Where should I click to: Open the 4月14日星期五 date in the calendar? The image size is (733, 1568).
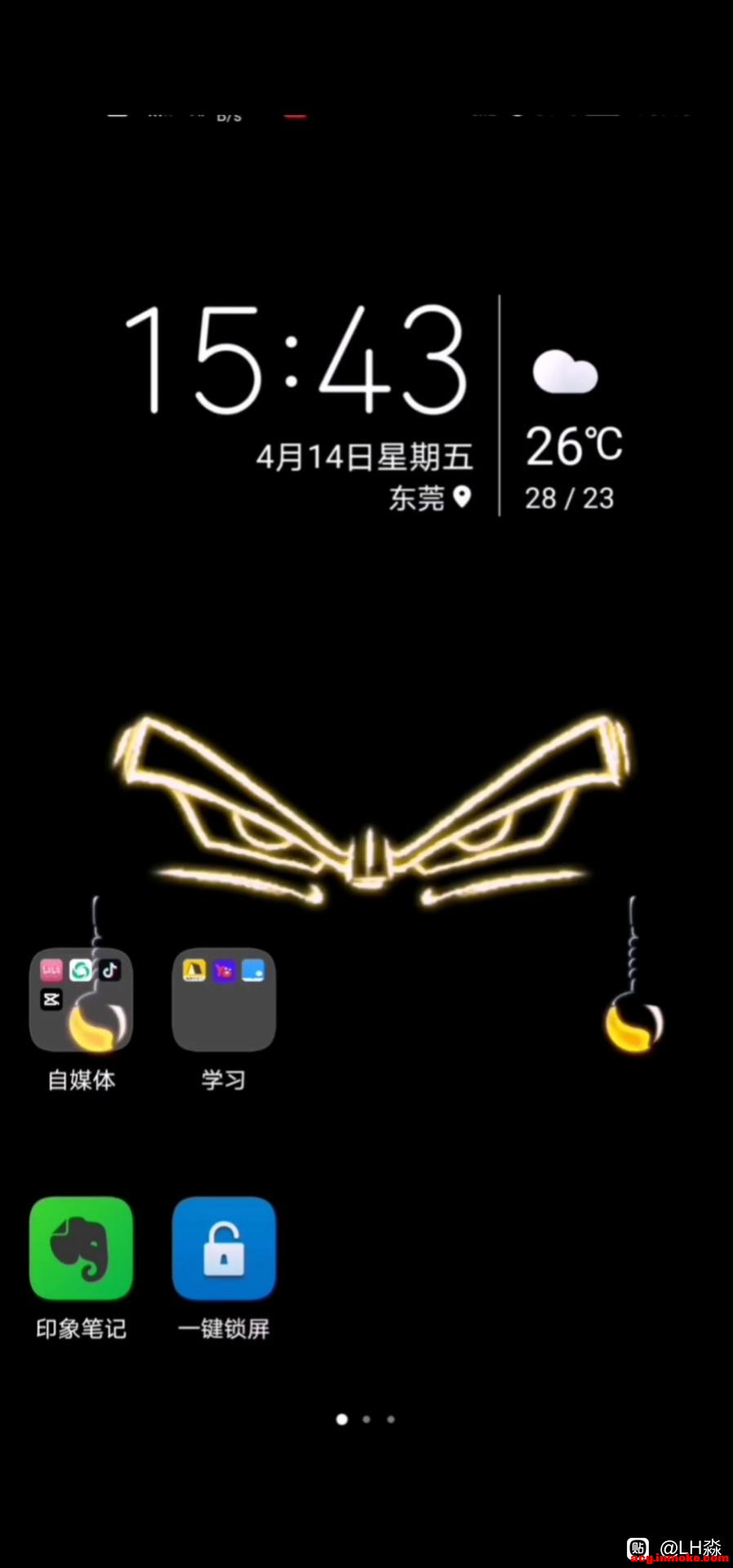pos(364,457)
